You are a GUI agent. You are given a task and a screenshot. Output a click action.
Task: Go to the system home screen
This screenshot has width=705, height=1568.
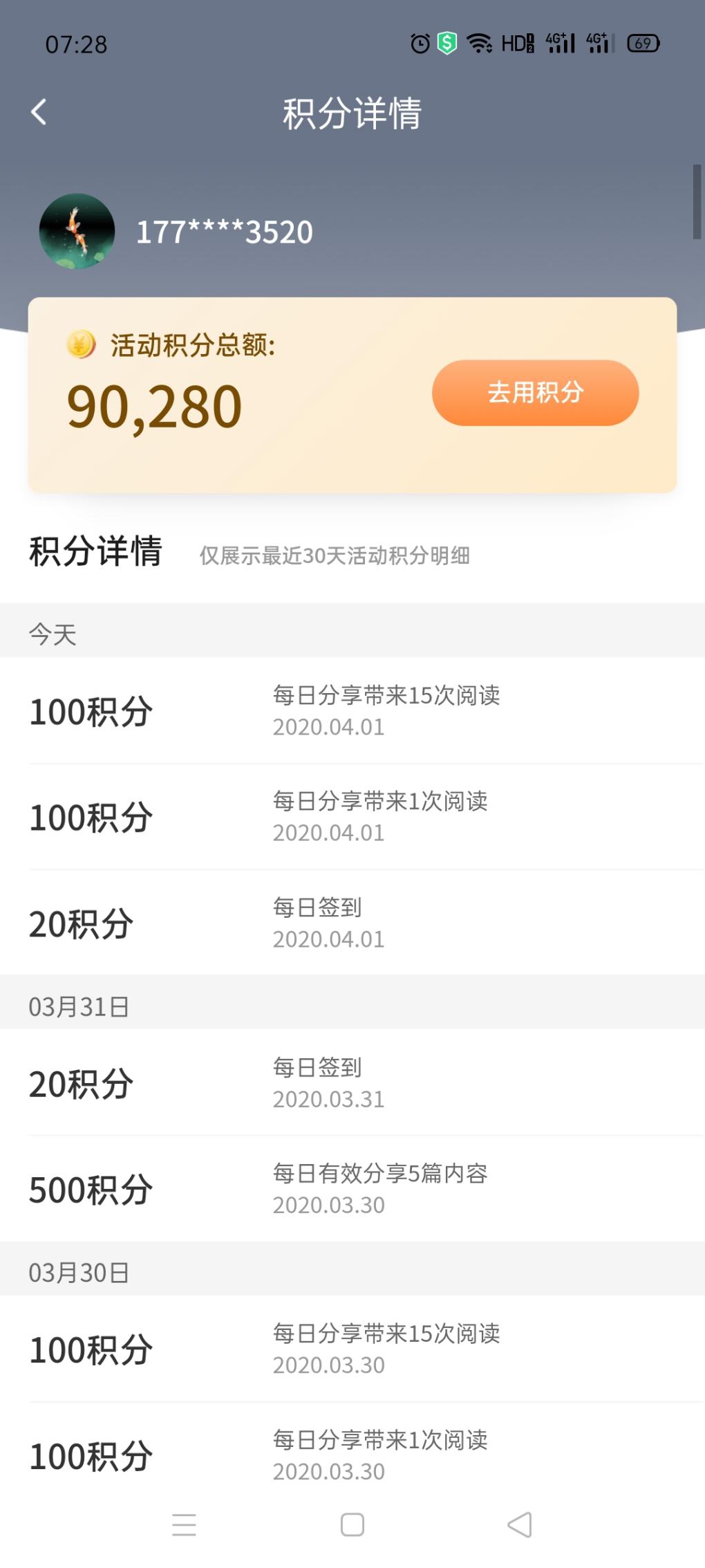click(352, 1524)
